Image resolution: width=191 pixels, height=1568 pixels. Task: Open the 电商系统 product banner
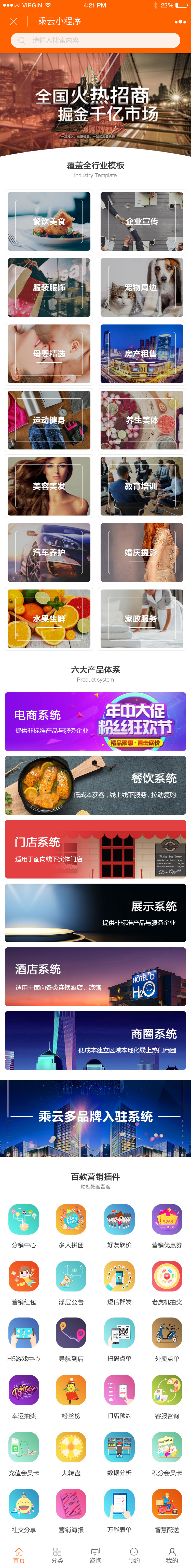tap(95, 721)
